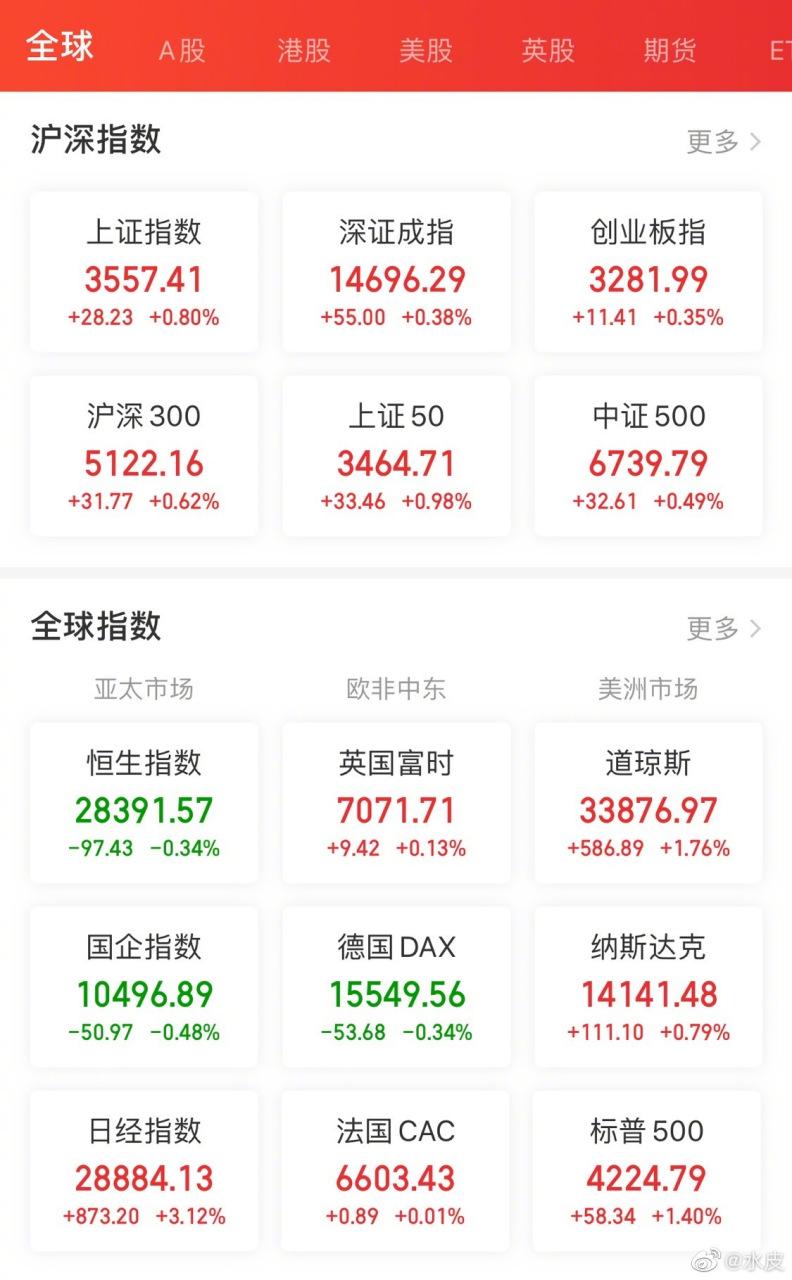Image resolution: width=792 pixels, height=1280 pixels.
Task: Select the 英股 tab
Action: [x=548, y=50]
